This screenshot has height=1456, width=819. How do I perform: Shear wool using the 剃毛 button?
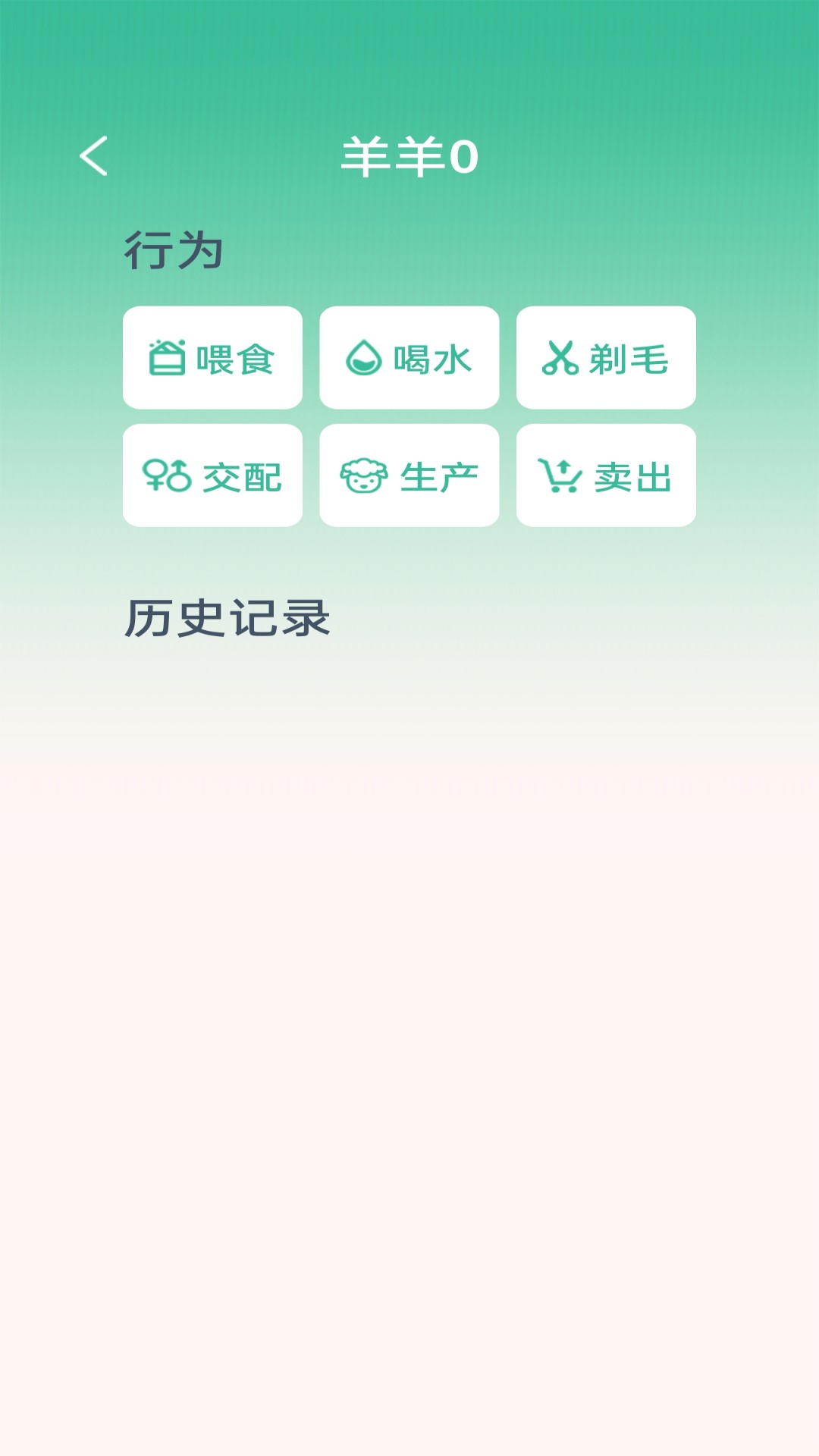tap(606, 358)
